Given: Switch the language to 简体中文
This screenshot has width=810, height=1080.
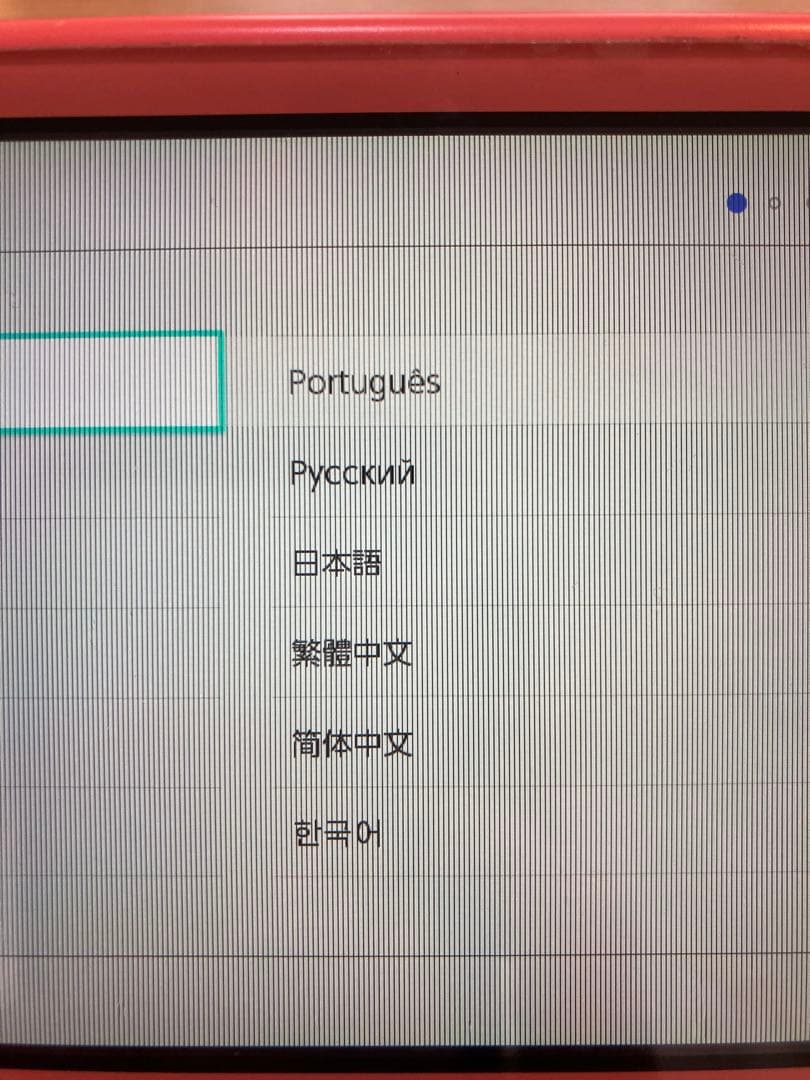Looking at the screenshot, I should pyautogui.click(x=351, y=744).
